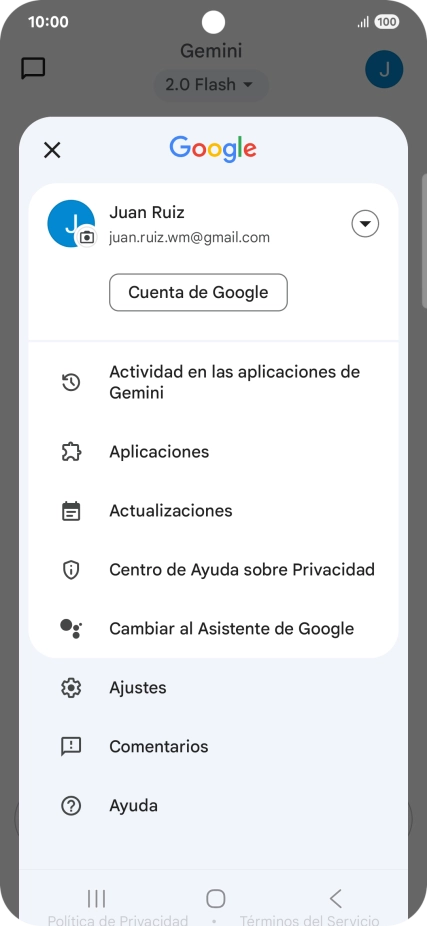Change profile picture via camera badge
Screen dimensions: 427x926
point(87,237)
